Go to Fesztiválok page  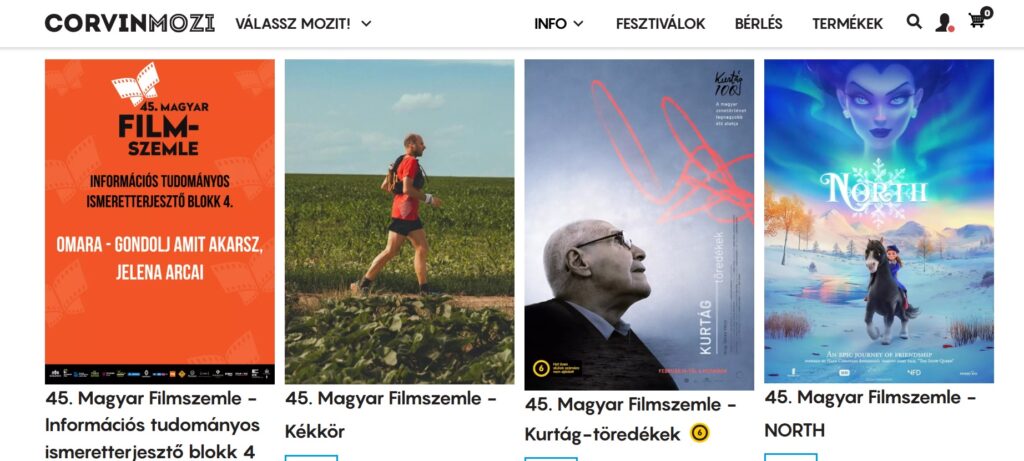coord(660,23)
